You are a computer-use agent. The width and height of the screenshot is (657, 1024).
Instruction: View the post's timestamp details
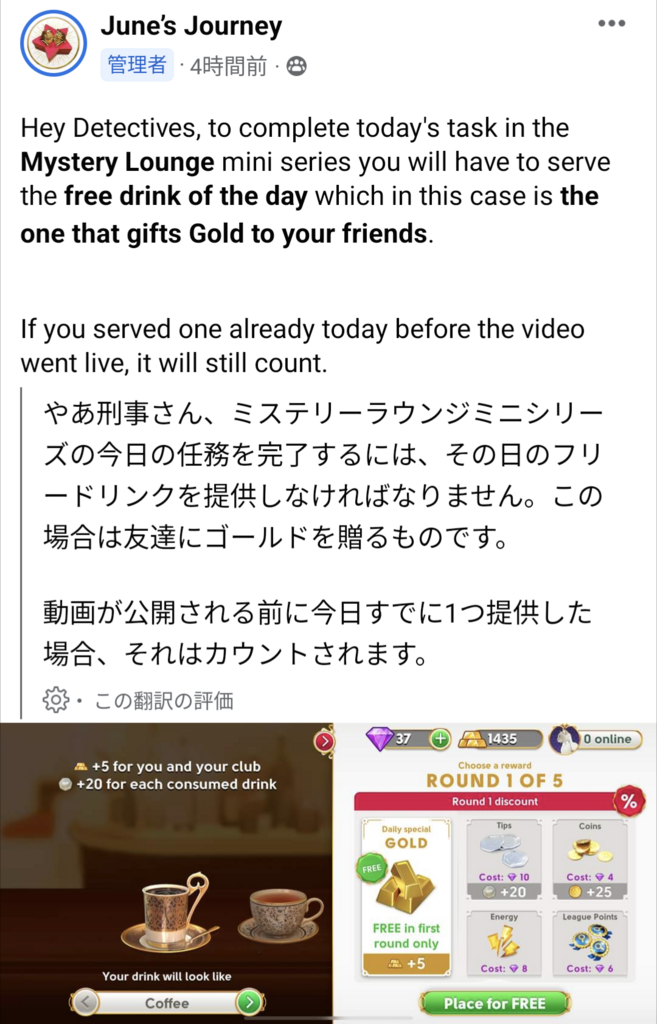pos(228,67)
